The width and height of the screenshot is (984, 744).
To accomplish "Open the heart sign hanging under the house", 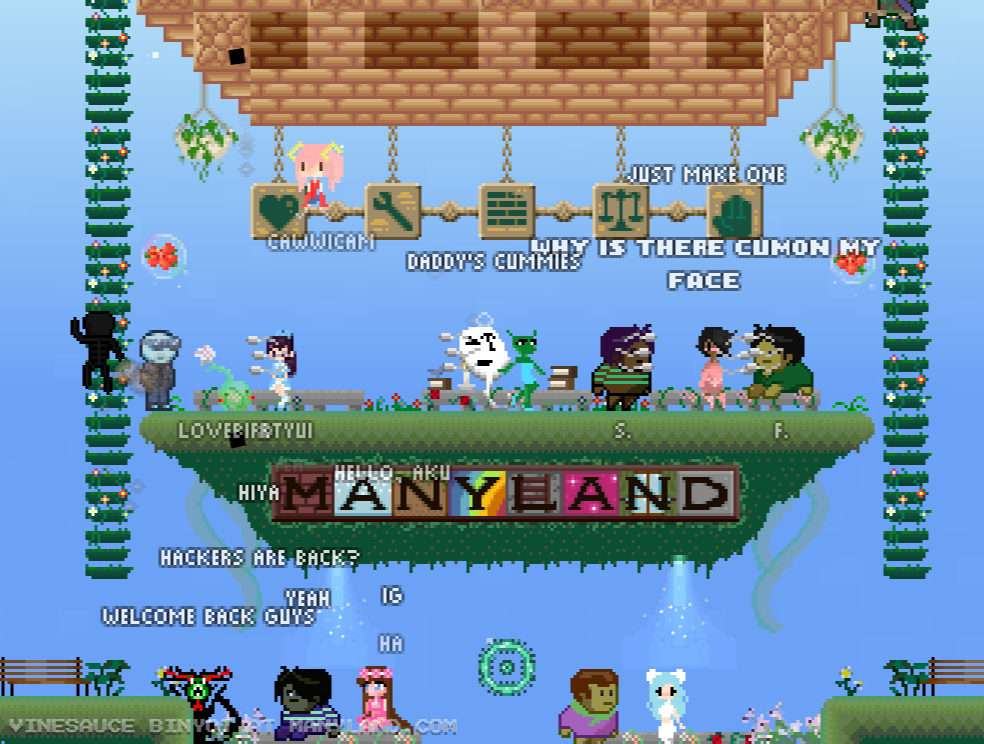I will (x=277, y=211).
